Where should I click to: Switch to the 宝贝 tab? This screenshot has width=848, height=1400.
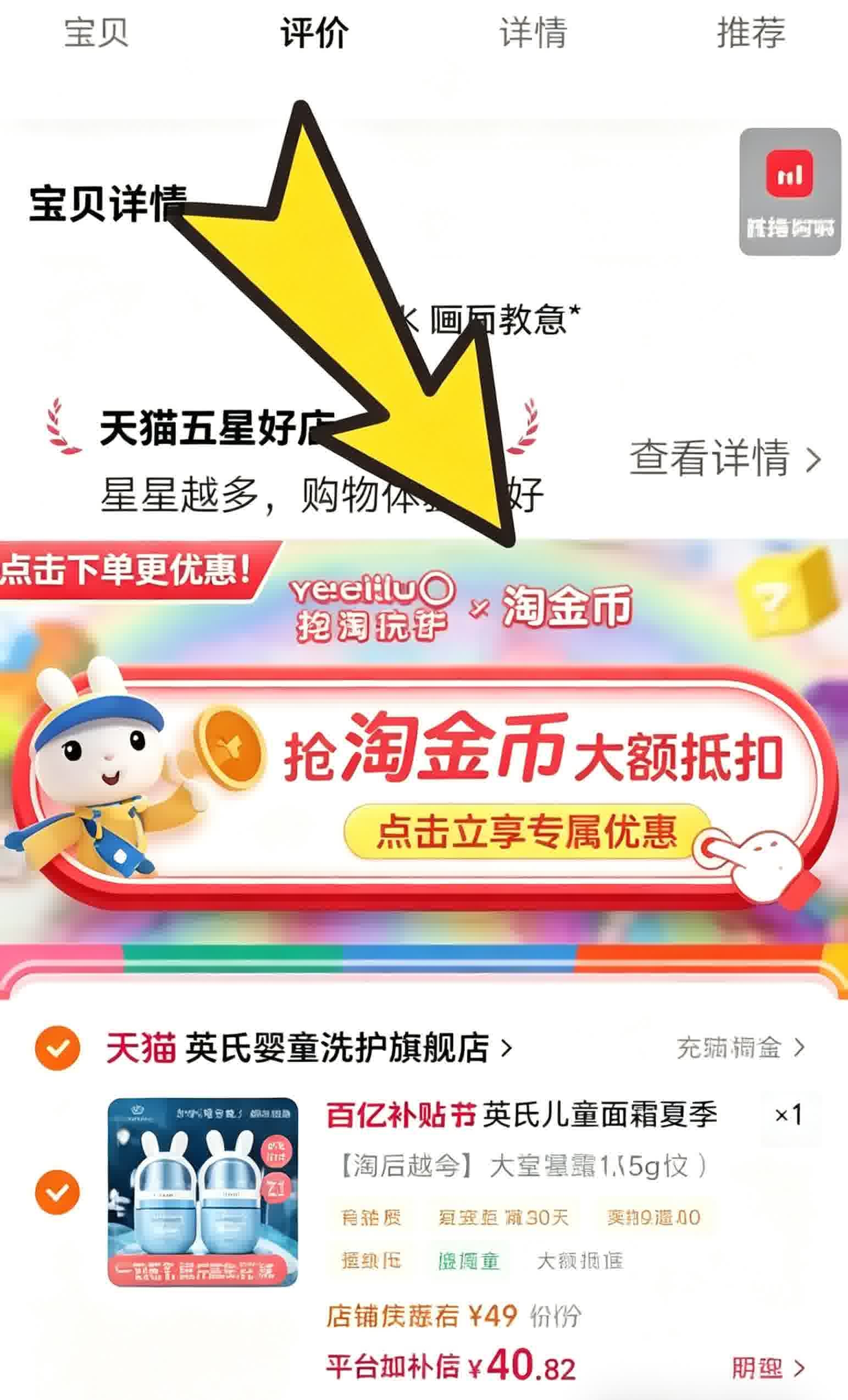(96, 32)
